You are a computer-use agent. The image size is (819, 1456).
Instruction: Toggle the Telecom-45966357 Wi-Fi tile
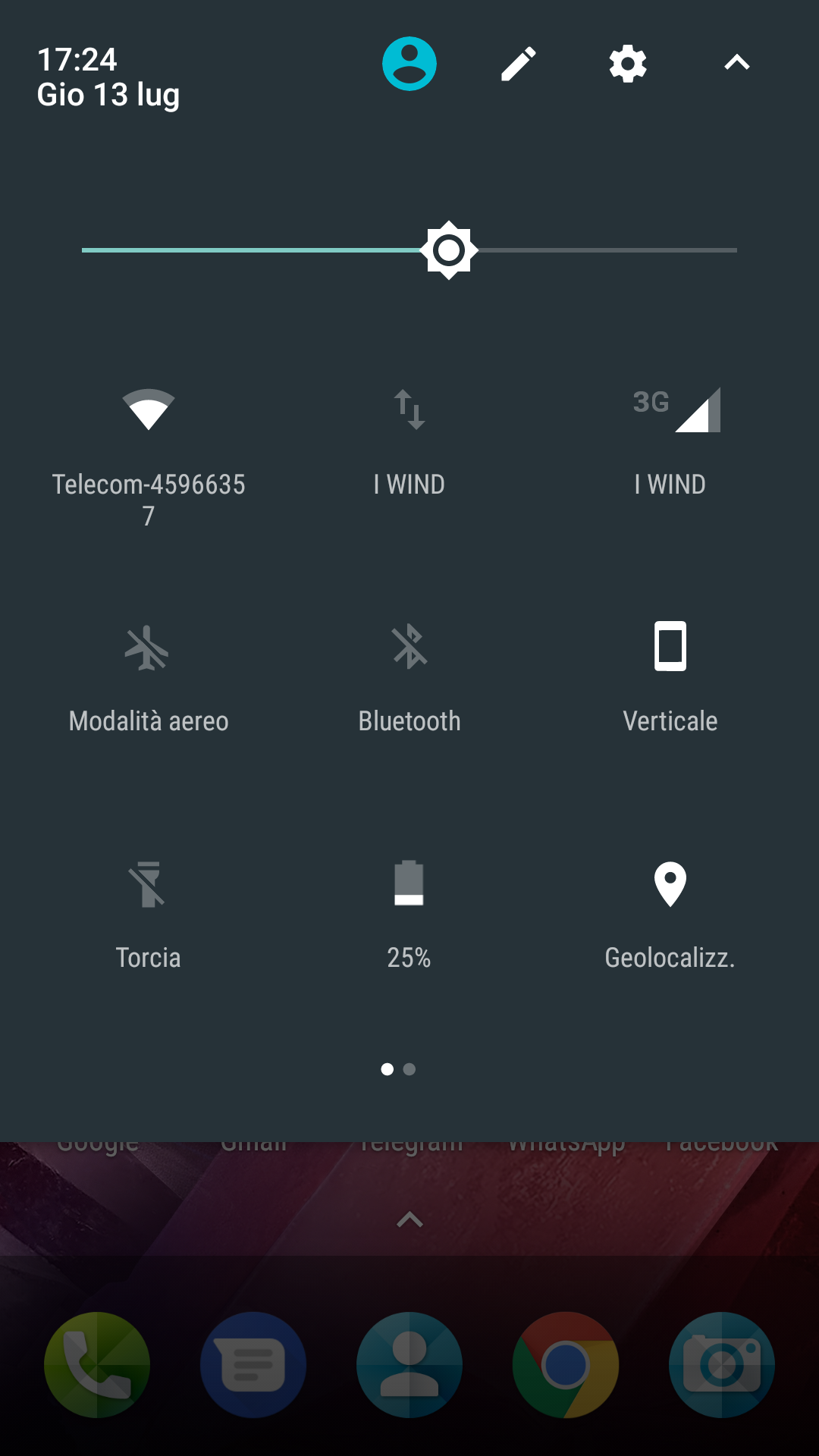[149, 410]
